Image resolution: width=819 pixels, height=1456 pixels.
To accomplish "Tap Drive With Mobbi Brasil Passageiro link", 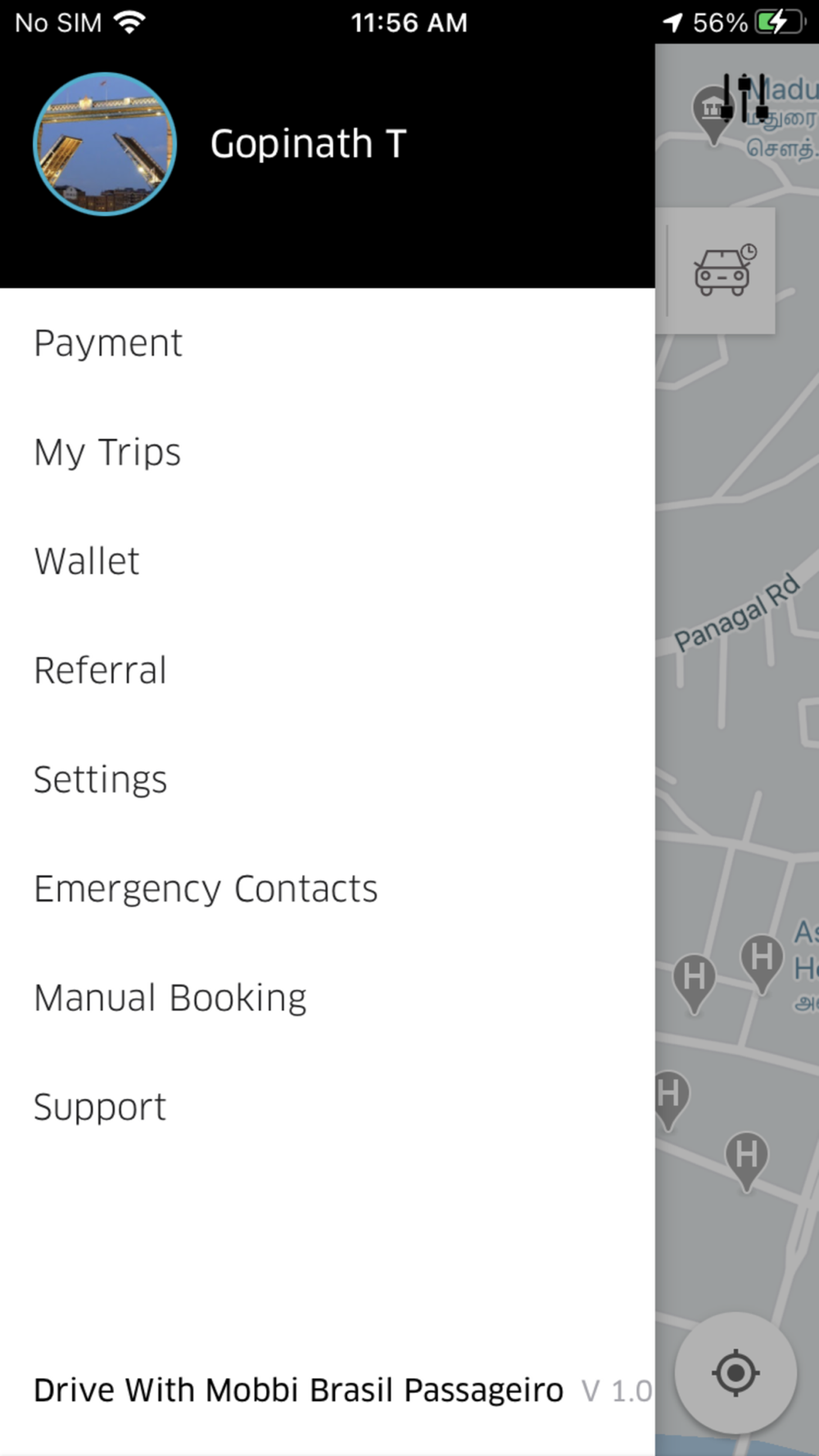I will tap(298, 1390).
